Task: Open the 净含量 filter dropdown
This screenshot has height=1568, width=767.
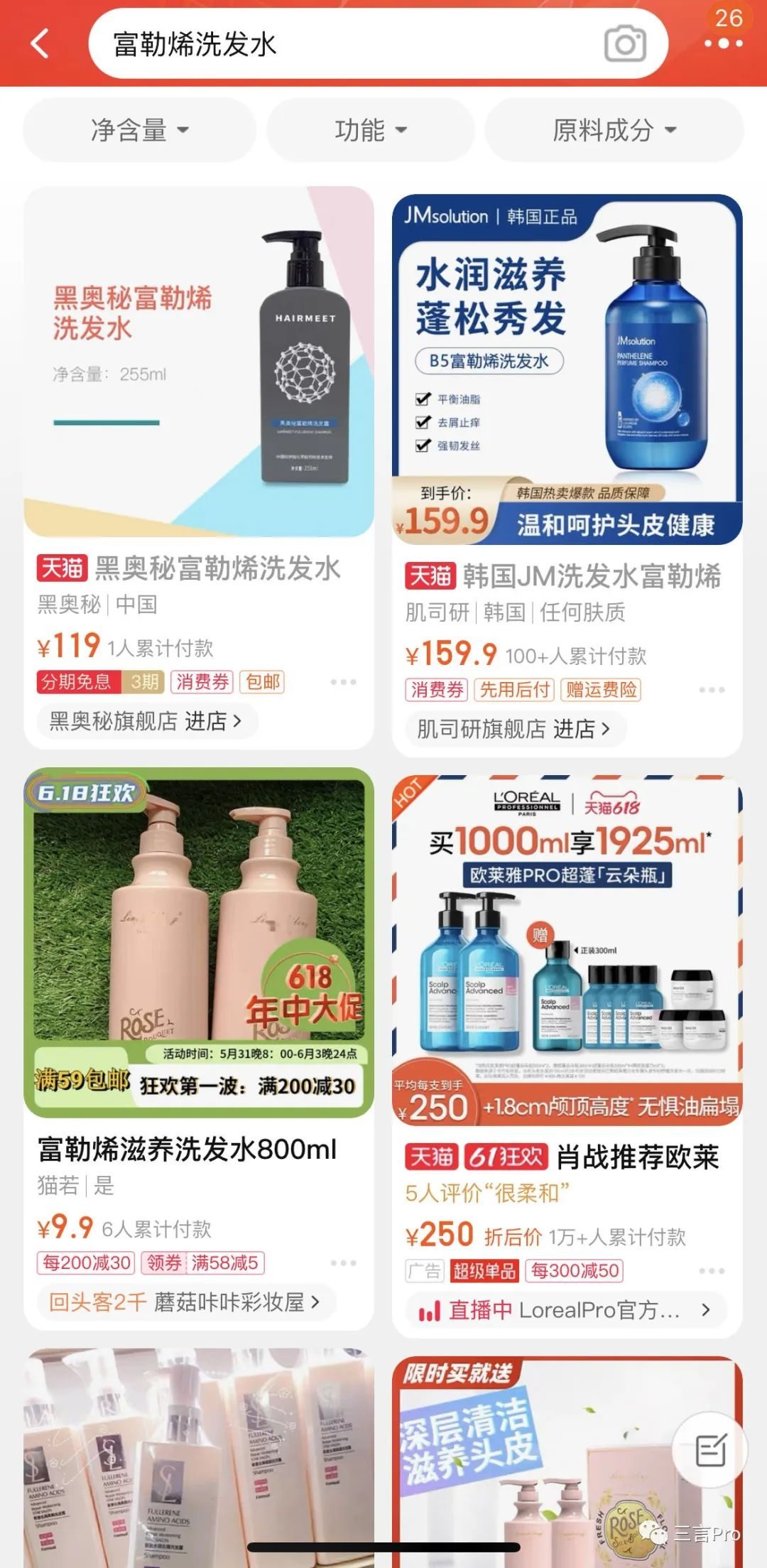Action: [x=139, y=131]
